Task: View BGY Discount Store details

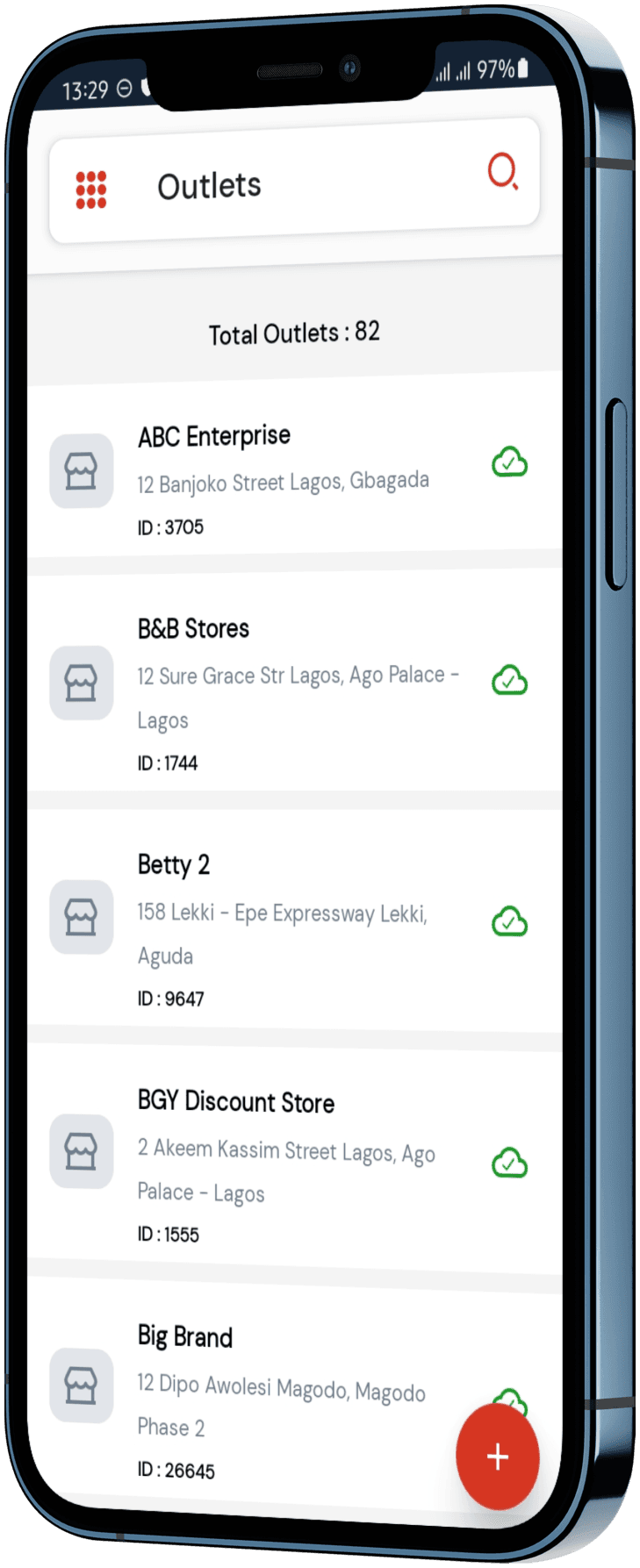Action: point(235,1102)
